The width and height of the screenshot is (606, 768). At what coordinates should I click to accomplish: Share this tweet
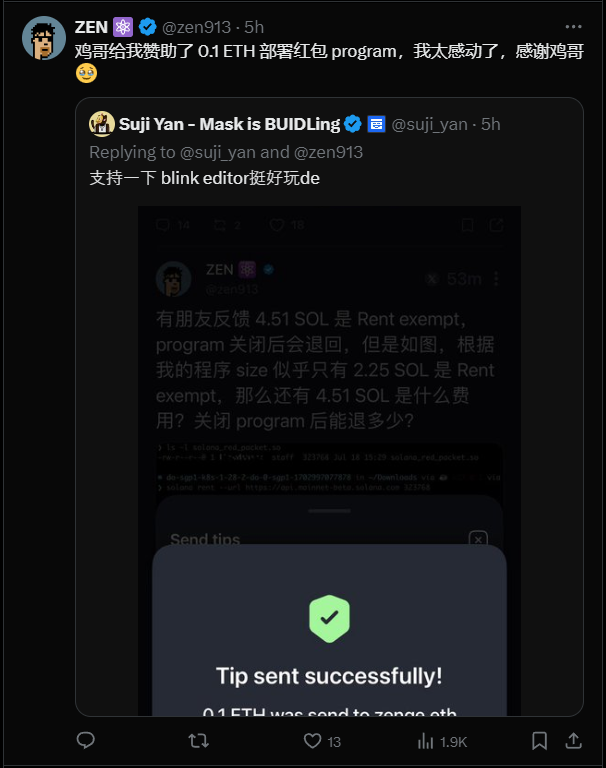click(574, 741)
